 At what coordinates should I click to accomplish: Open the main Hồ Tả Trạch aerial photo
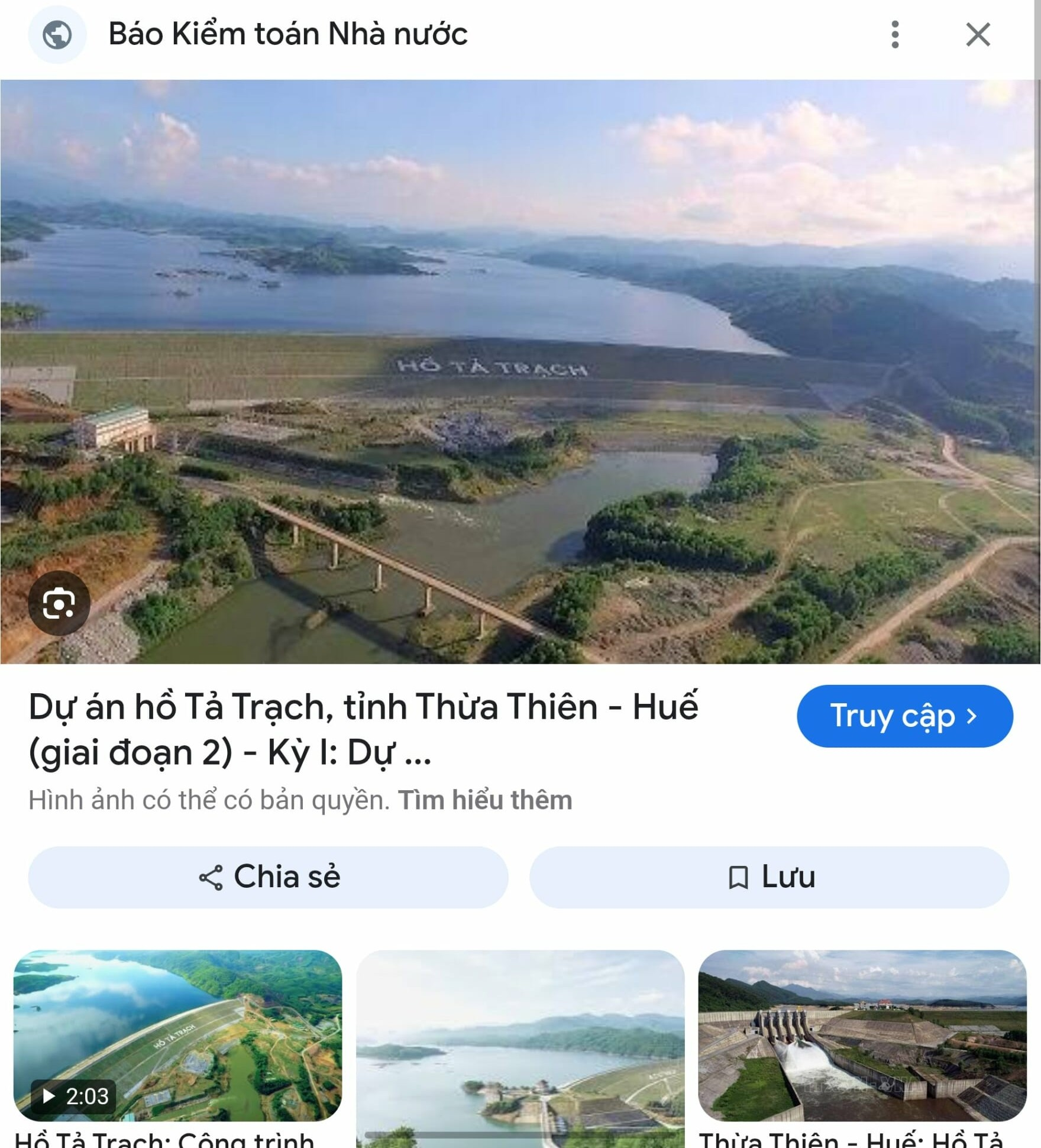[x=520, y=371]
